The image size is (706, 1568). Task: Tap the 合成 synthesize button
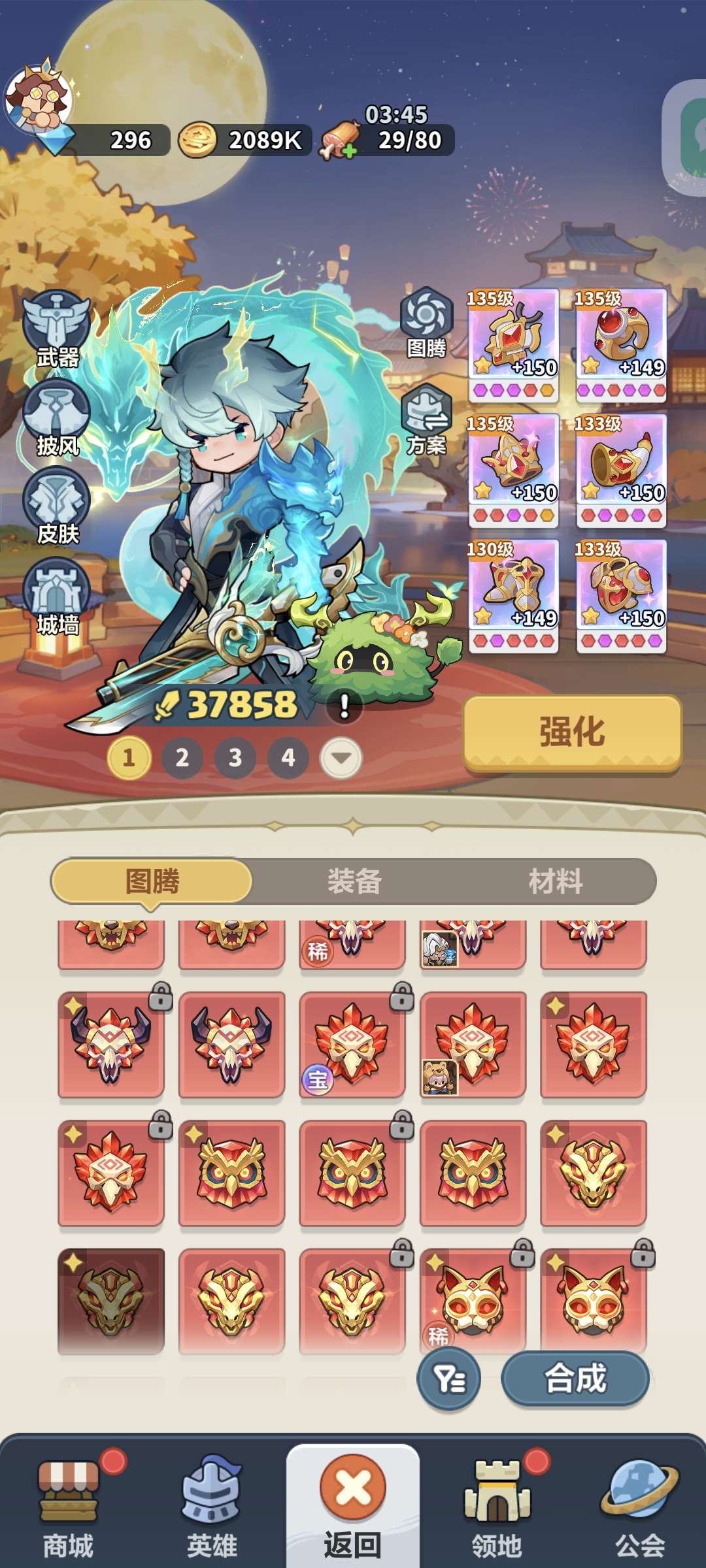point(575,1379)
